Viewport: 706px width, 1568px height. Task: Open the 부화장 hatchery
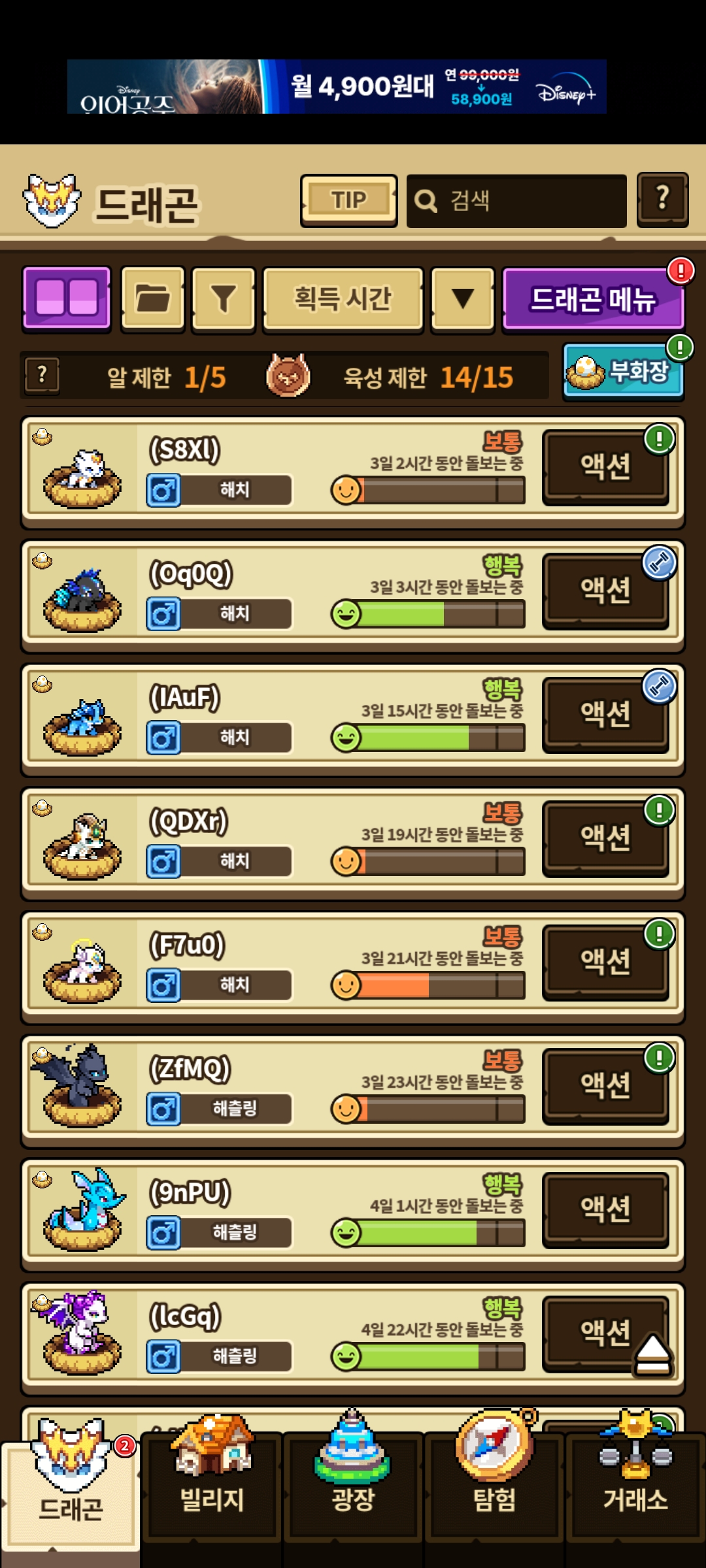click(623, 372)
